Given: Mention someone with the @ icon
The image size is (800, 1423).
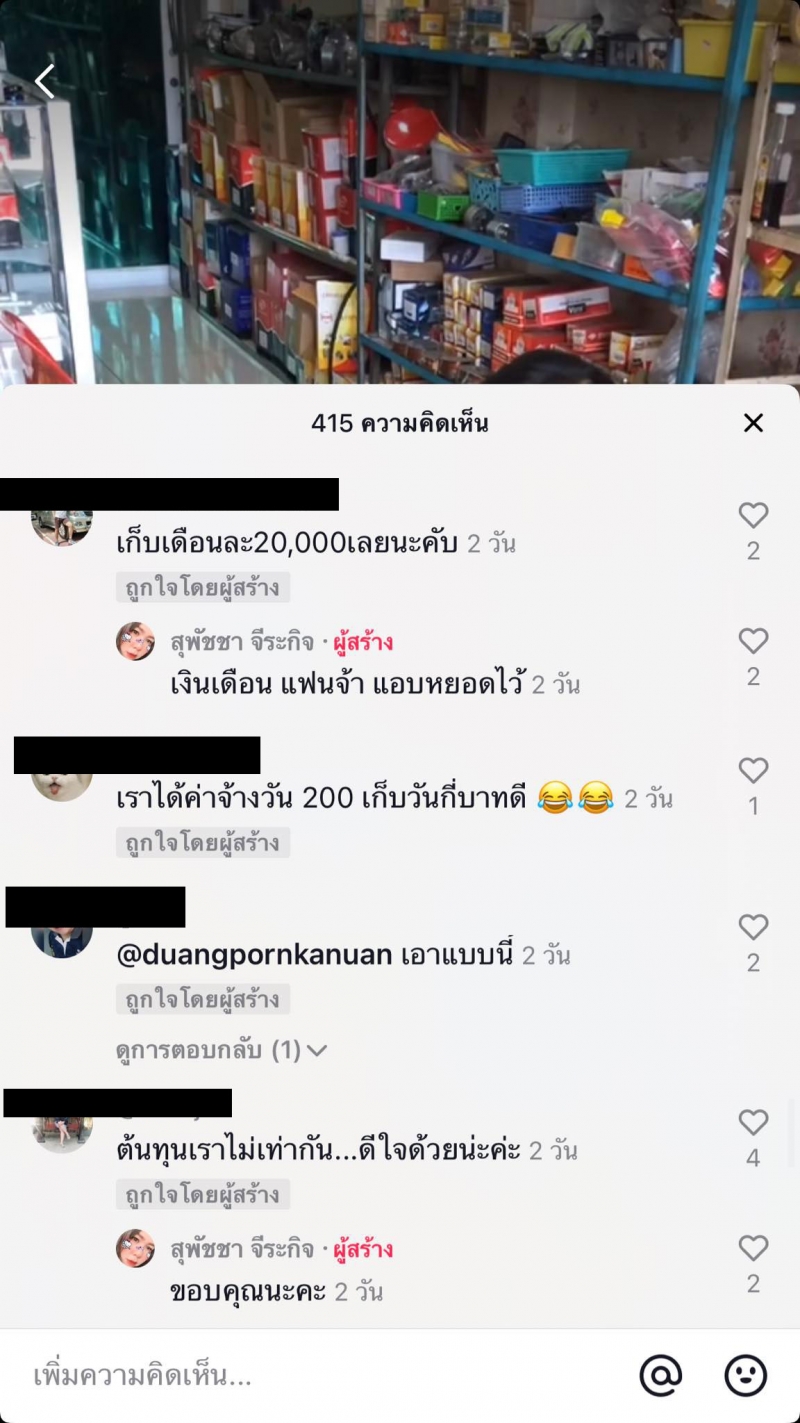Looking at the screenshot, I should tap(660, 1376).
